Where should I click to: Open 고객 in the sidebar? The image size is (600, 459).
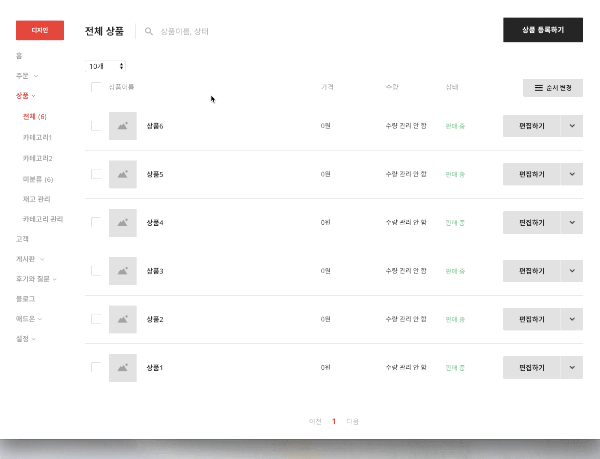tap(22, 239)
